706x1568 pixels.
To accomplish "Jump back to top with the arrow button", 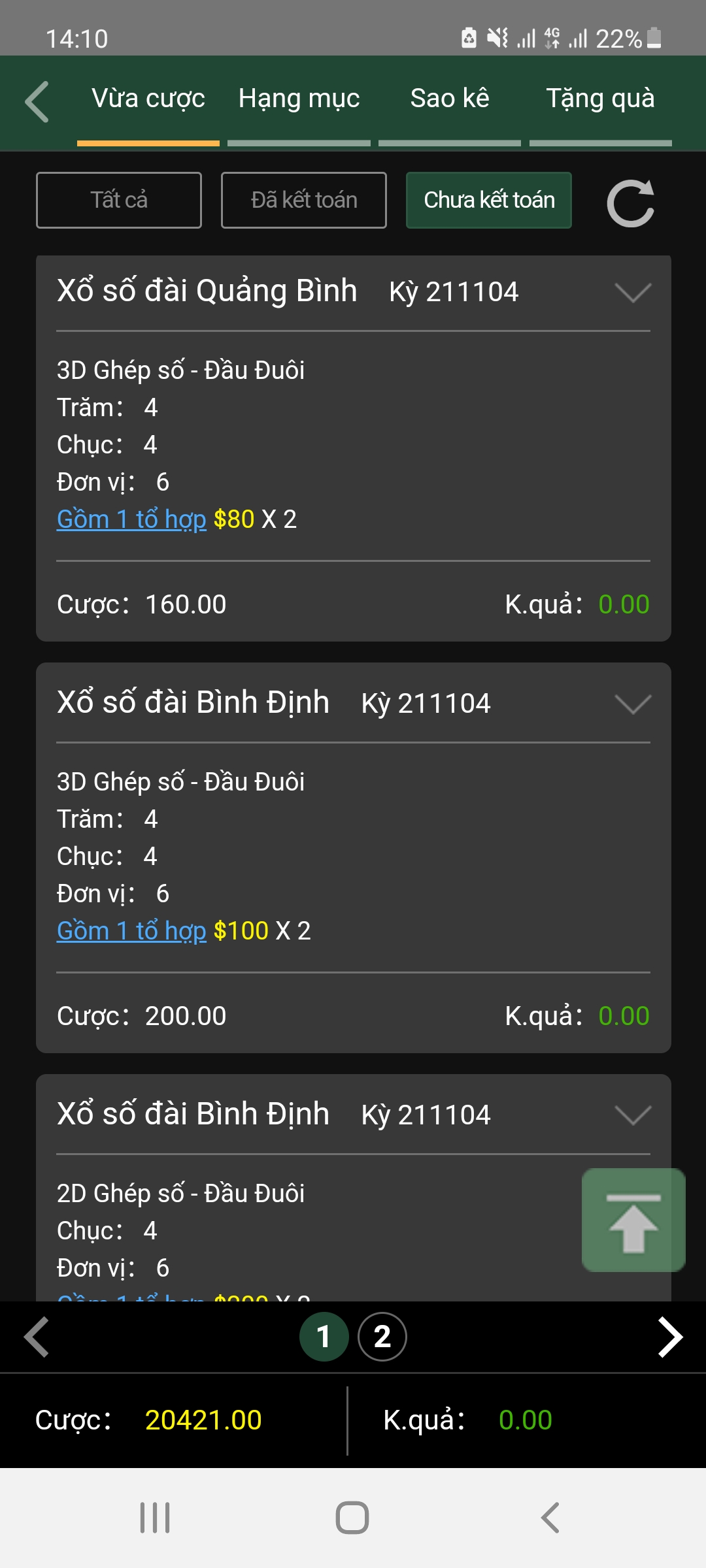I will [633, 1220].
